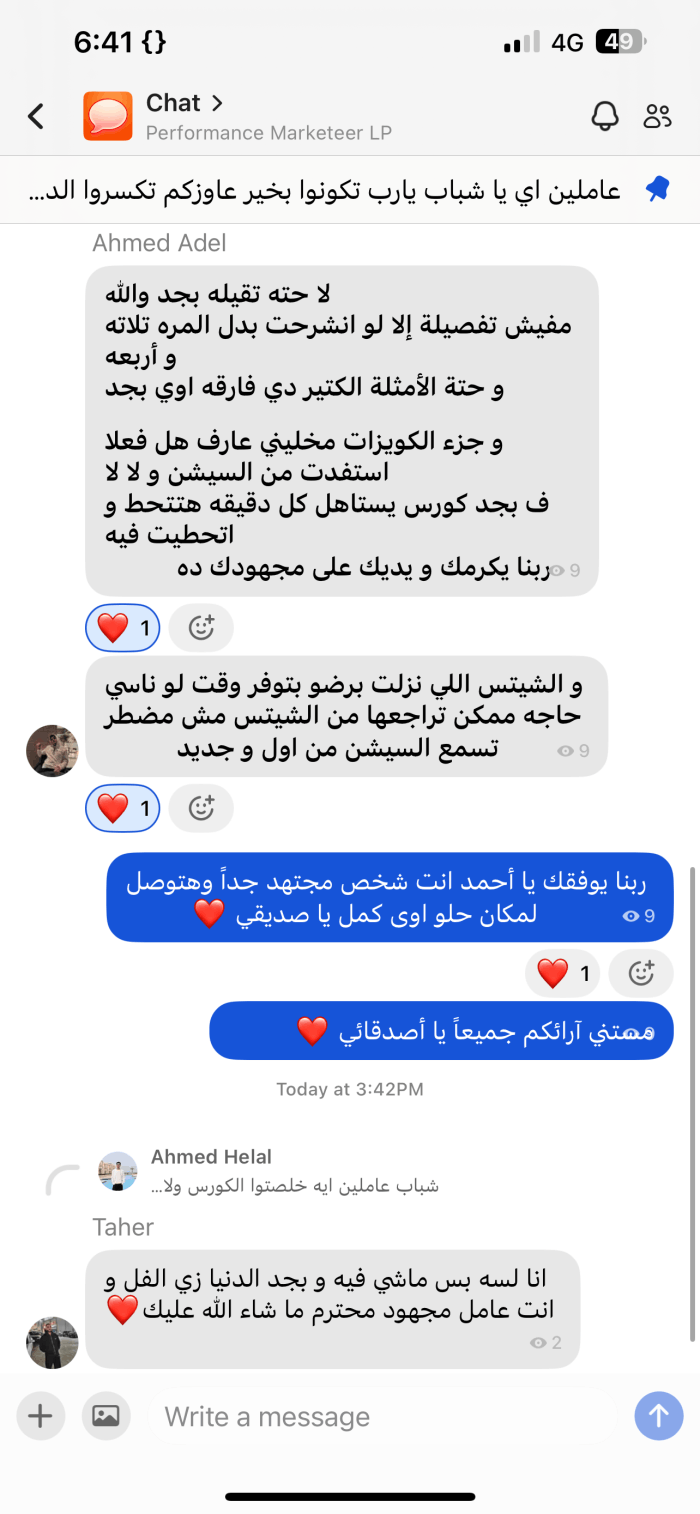Viewport: 700px width, 1514px height.
Task: Open Taher's profile picture
Action: (x=52, y=1342)
